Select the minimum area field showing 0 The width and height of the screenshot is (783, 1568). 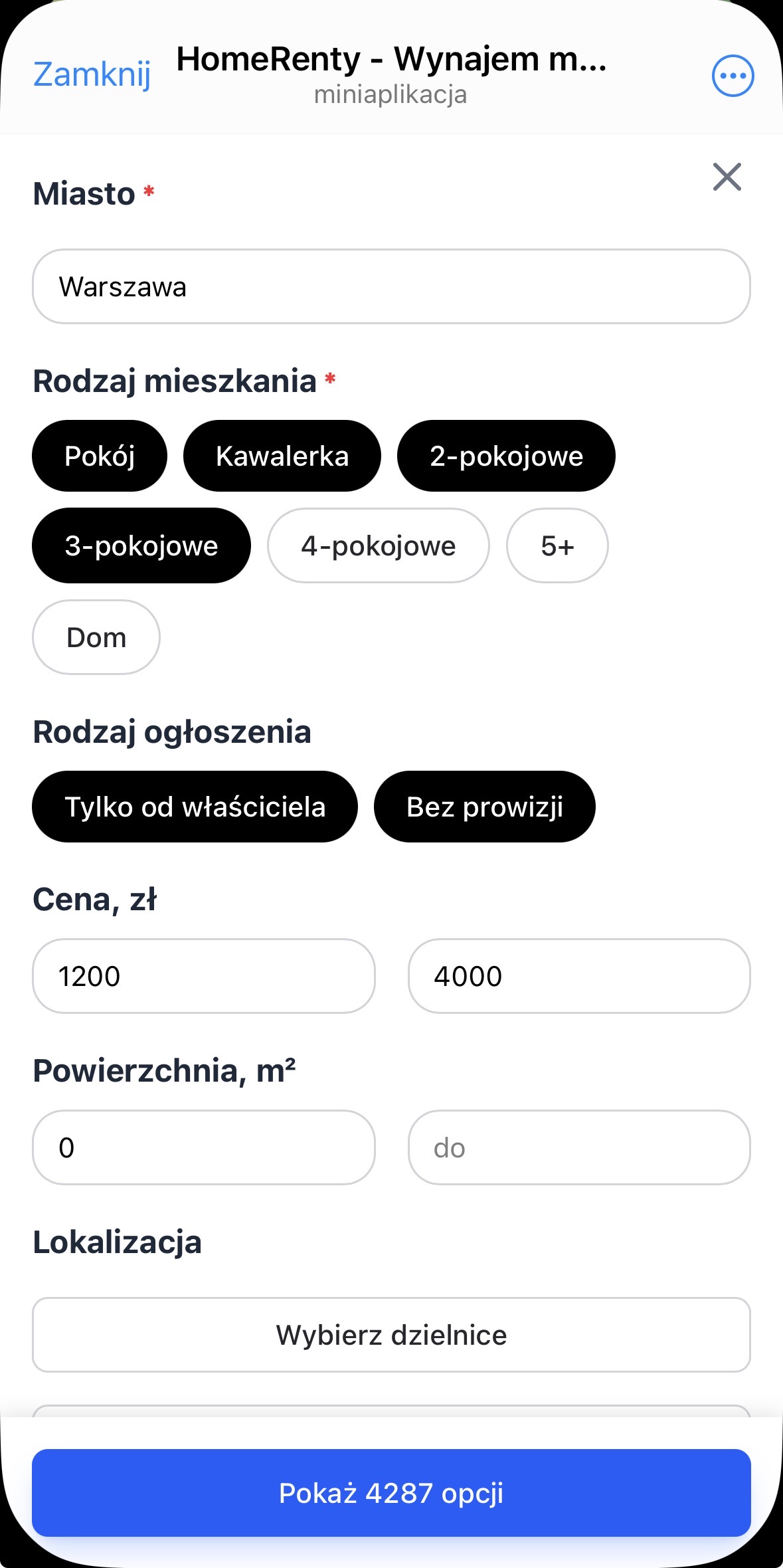[x=203, y=1147]
